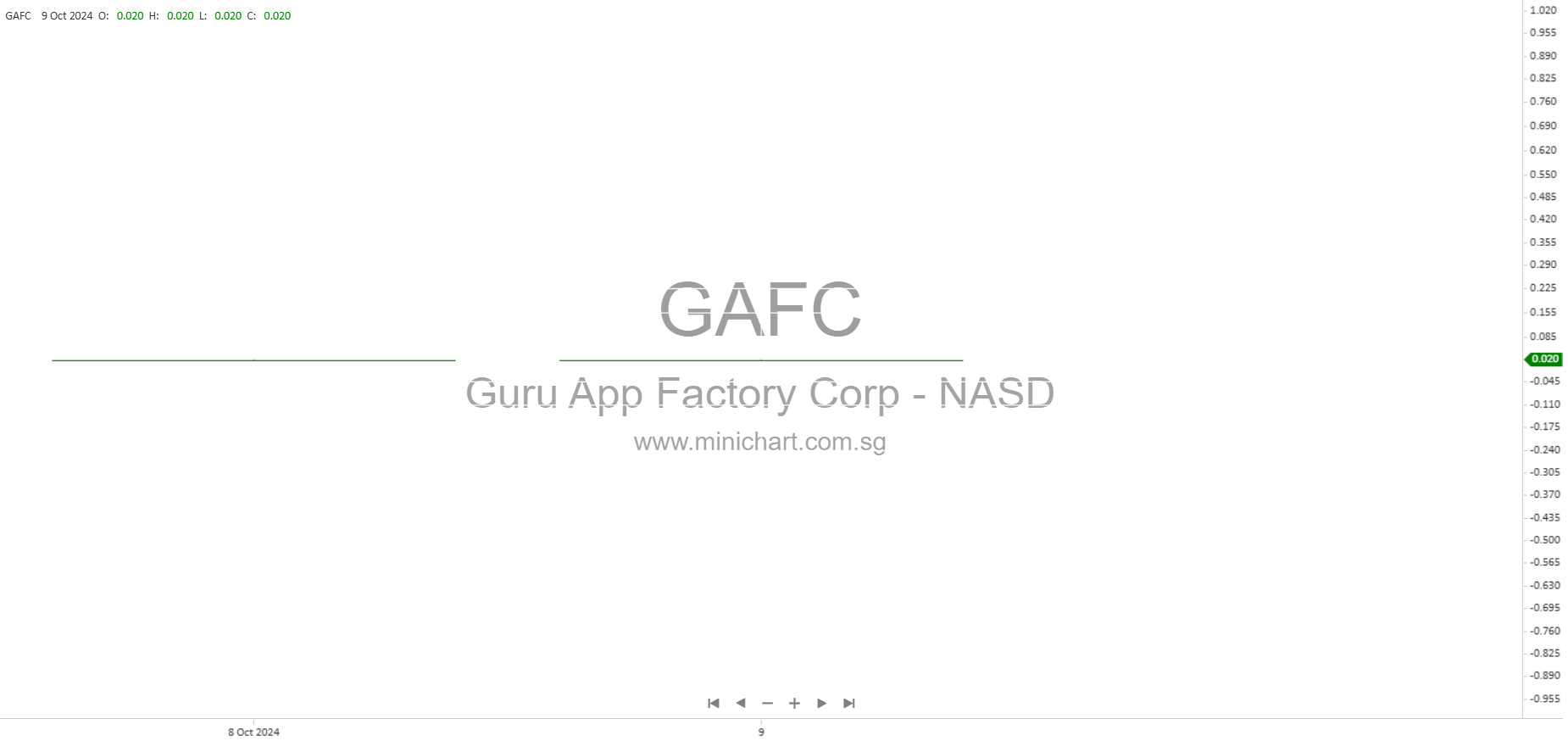Jump to the latest bar of the chart
This screenshot has width=1568, height=741.
tap(848, 703)
